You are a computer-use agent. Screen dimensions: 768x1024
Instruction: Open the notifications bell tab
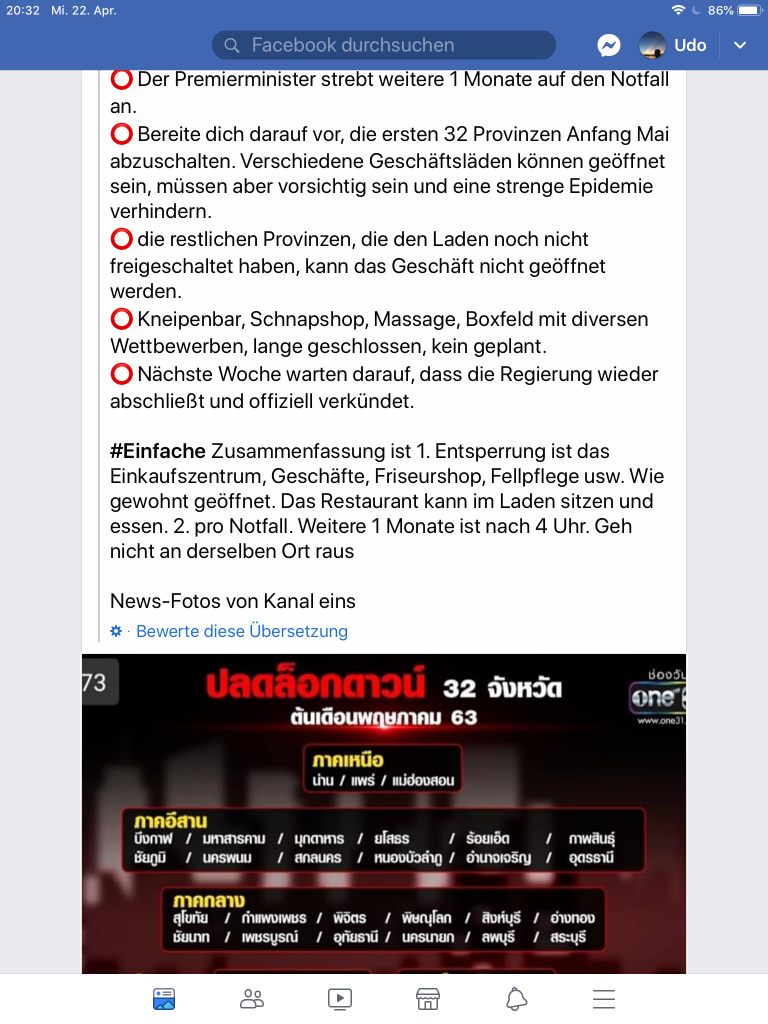pyautogui.click(x=516, y=998)
